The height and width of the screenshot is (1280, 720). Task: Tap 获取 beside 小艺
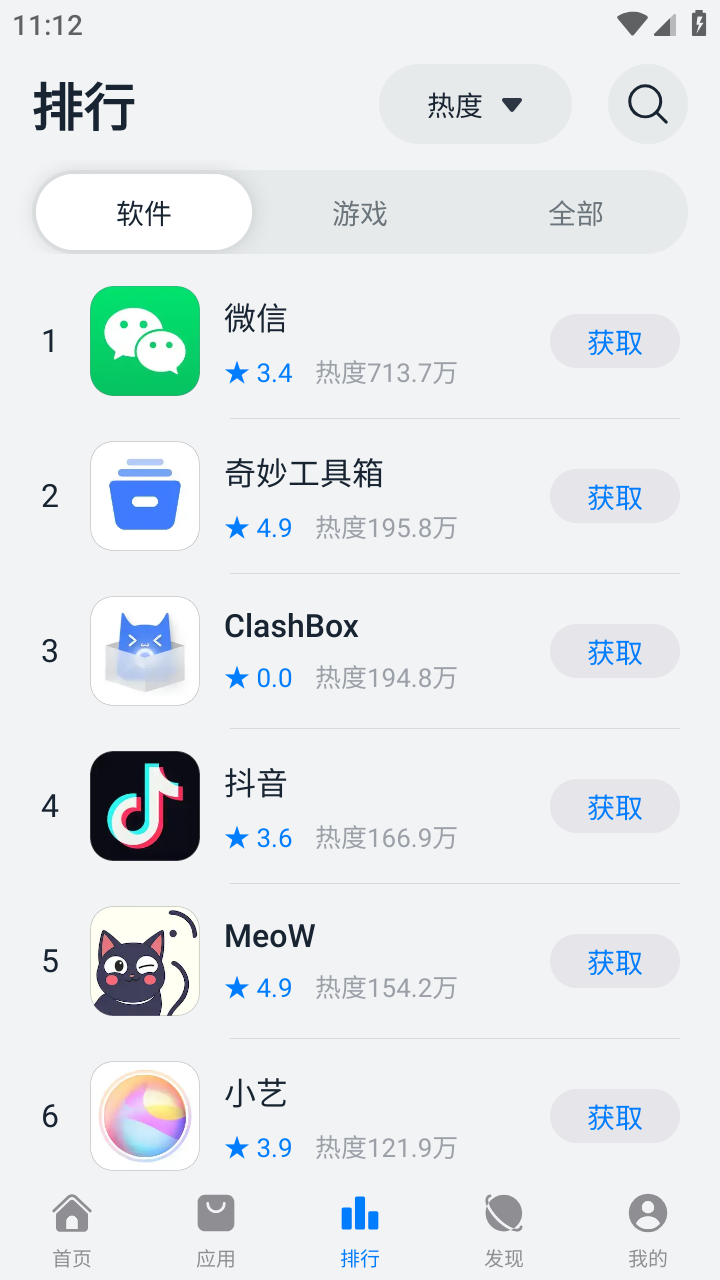tap(614, 1116)
